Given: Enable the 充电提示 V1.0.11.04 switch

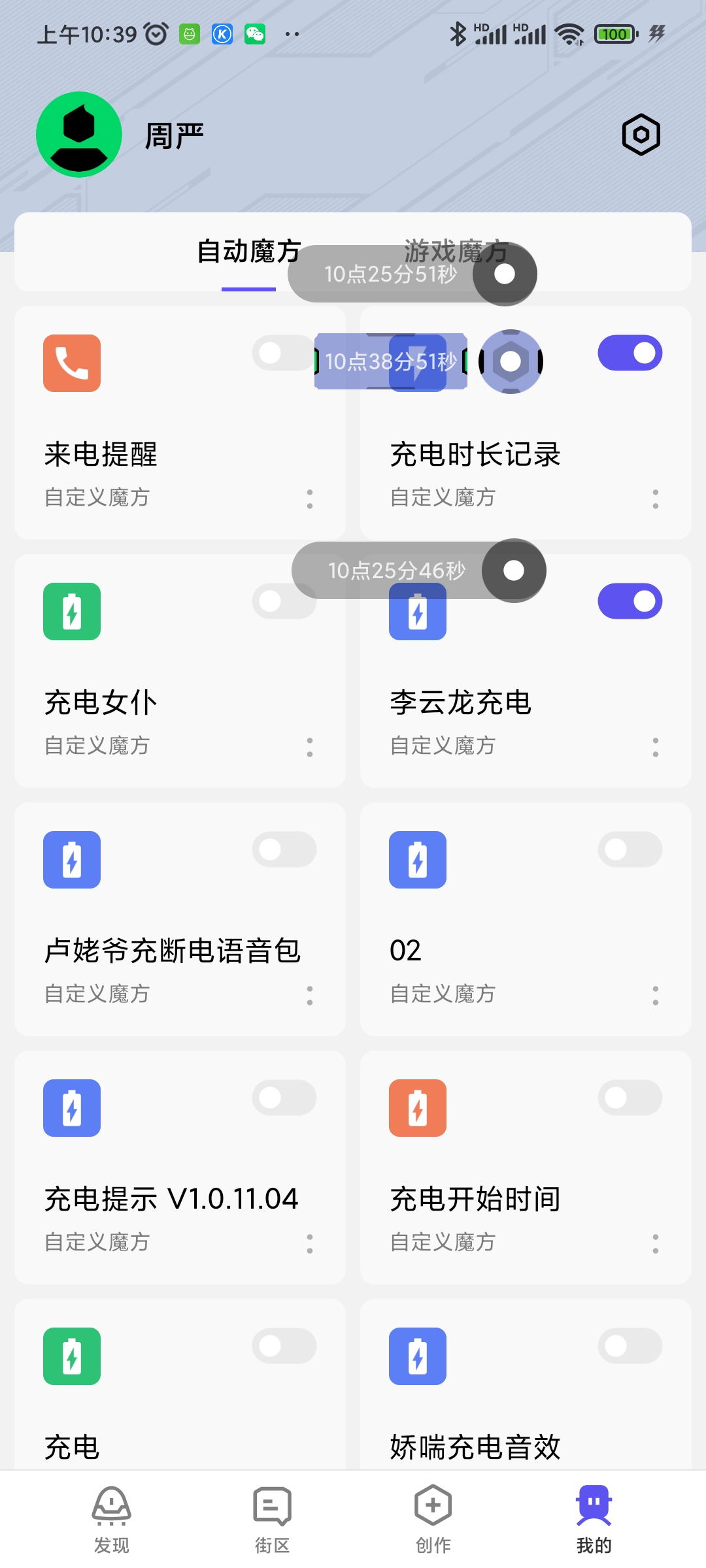Looking at the screenshot, I should click(x=284, y=1098).
